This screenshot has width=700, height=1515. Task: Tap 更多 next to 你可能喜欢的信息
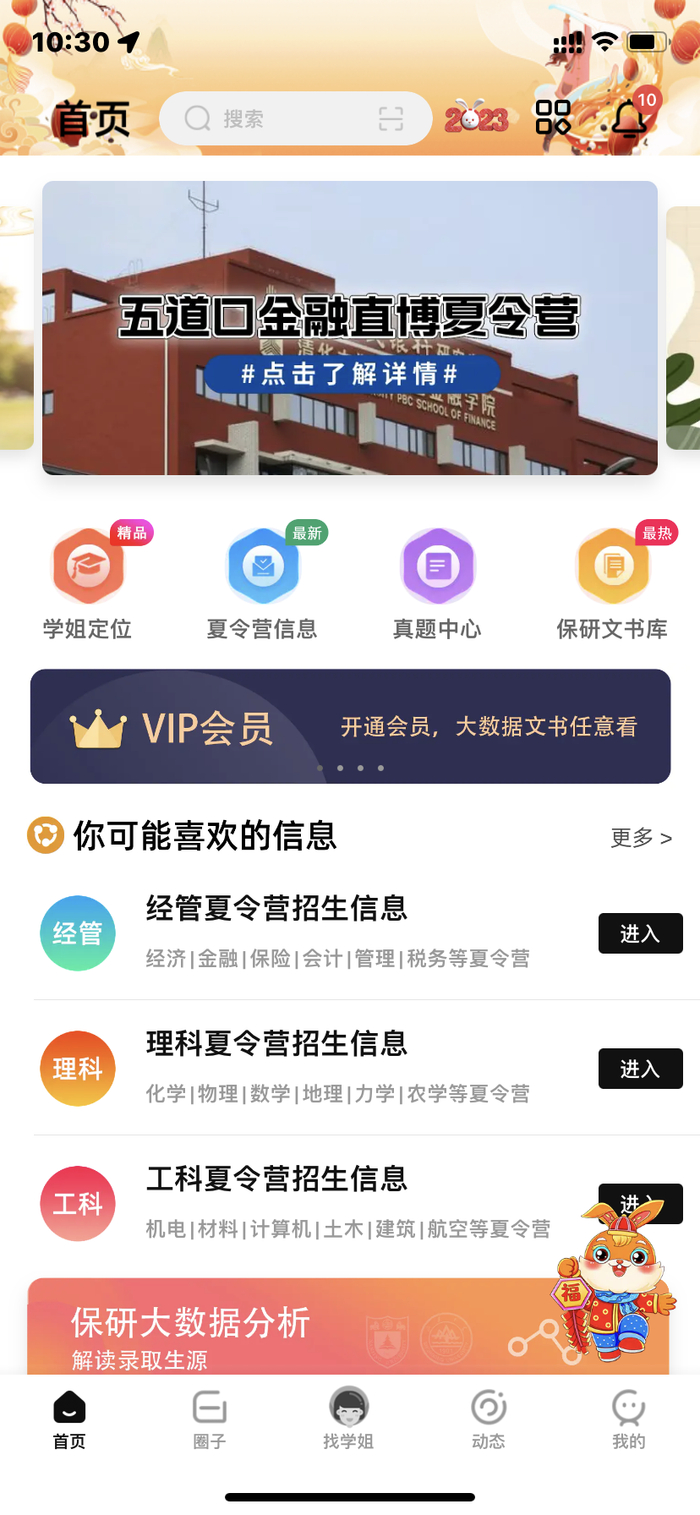click(641, 837)
